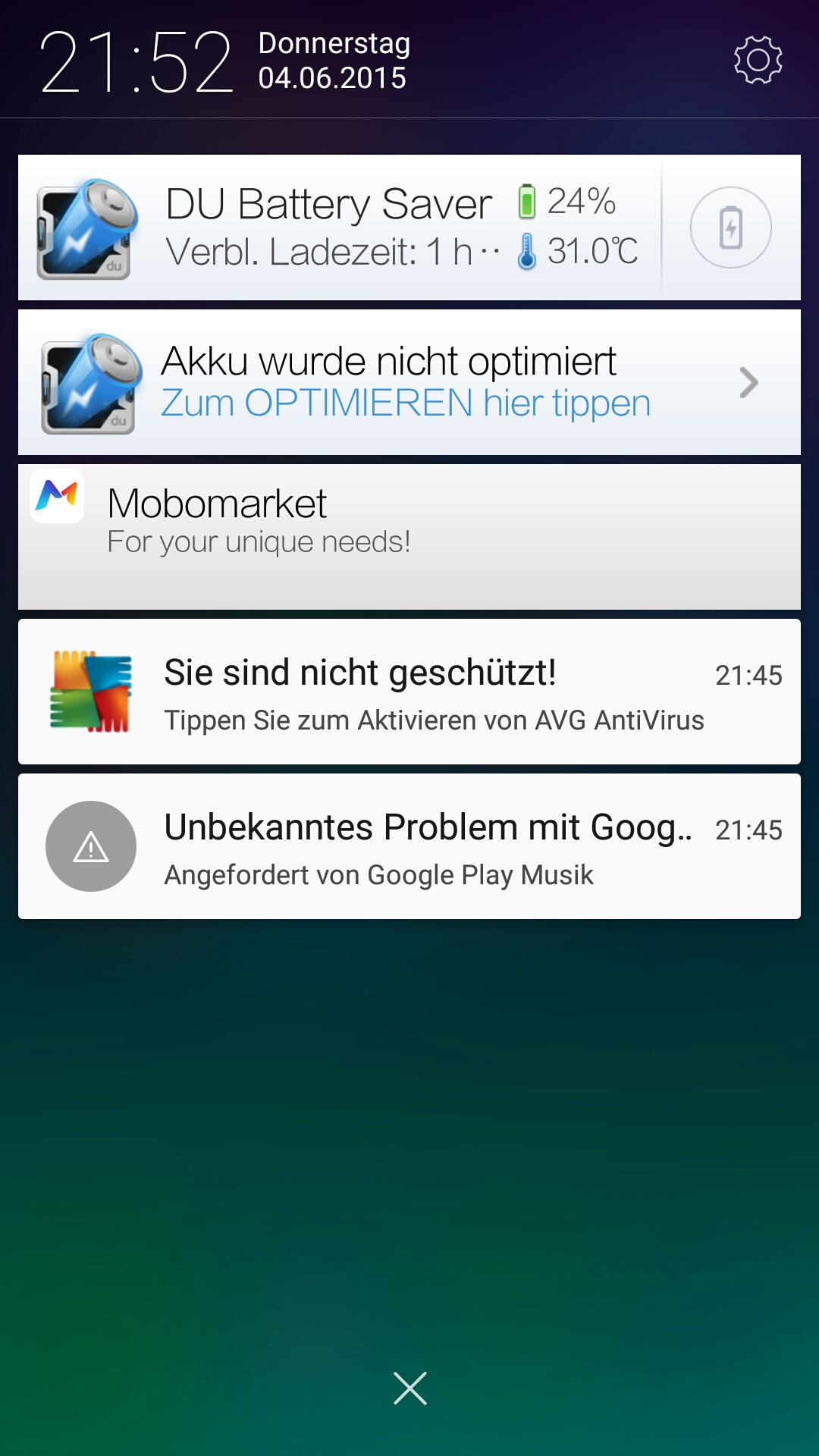Open the Google Play Musik problem notification
This screenshot has height=1456, width=819.
(409, 846)
